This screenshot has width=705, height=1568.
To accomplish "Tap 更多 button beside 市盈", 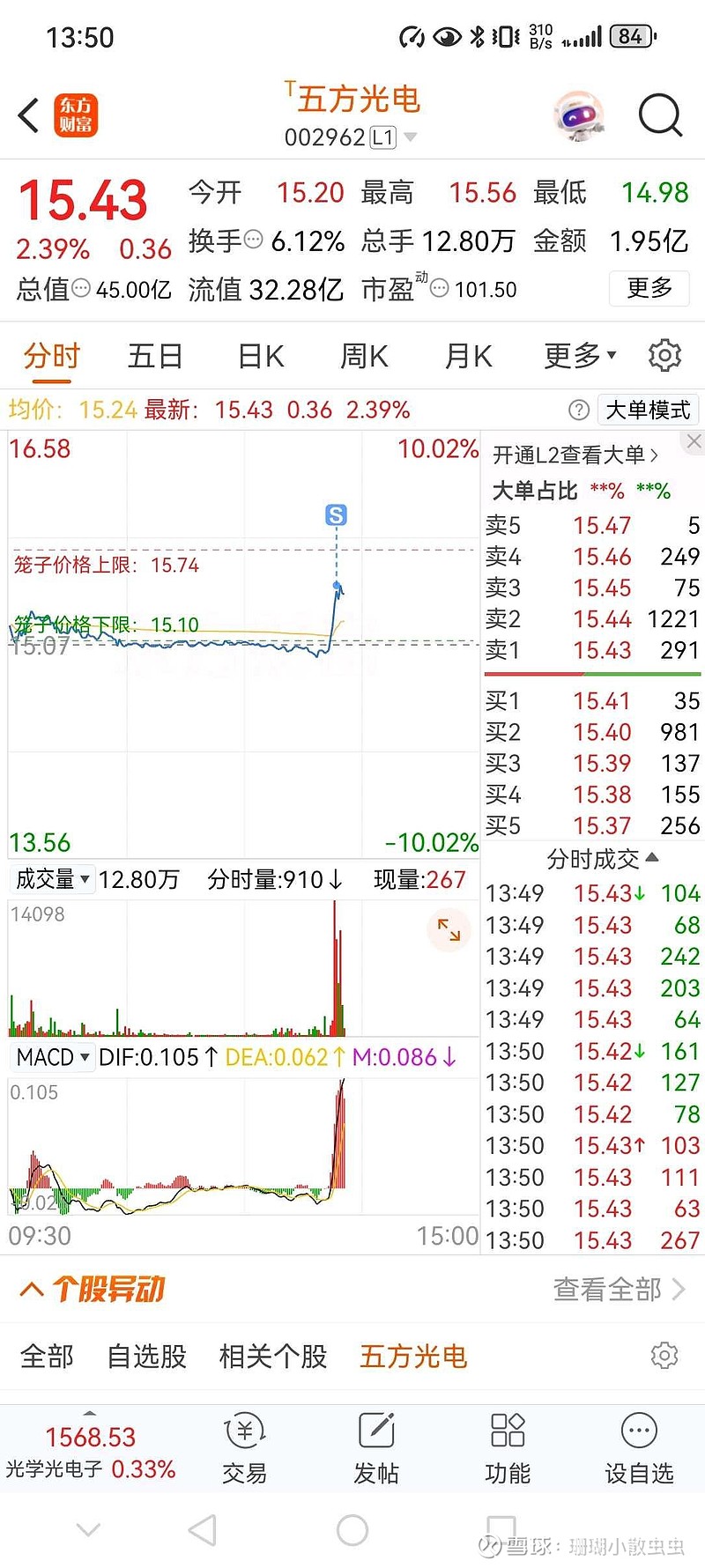I will (x=649, y=288).
